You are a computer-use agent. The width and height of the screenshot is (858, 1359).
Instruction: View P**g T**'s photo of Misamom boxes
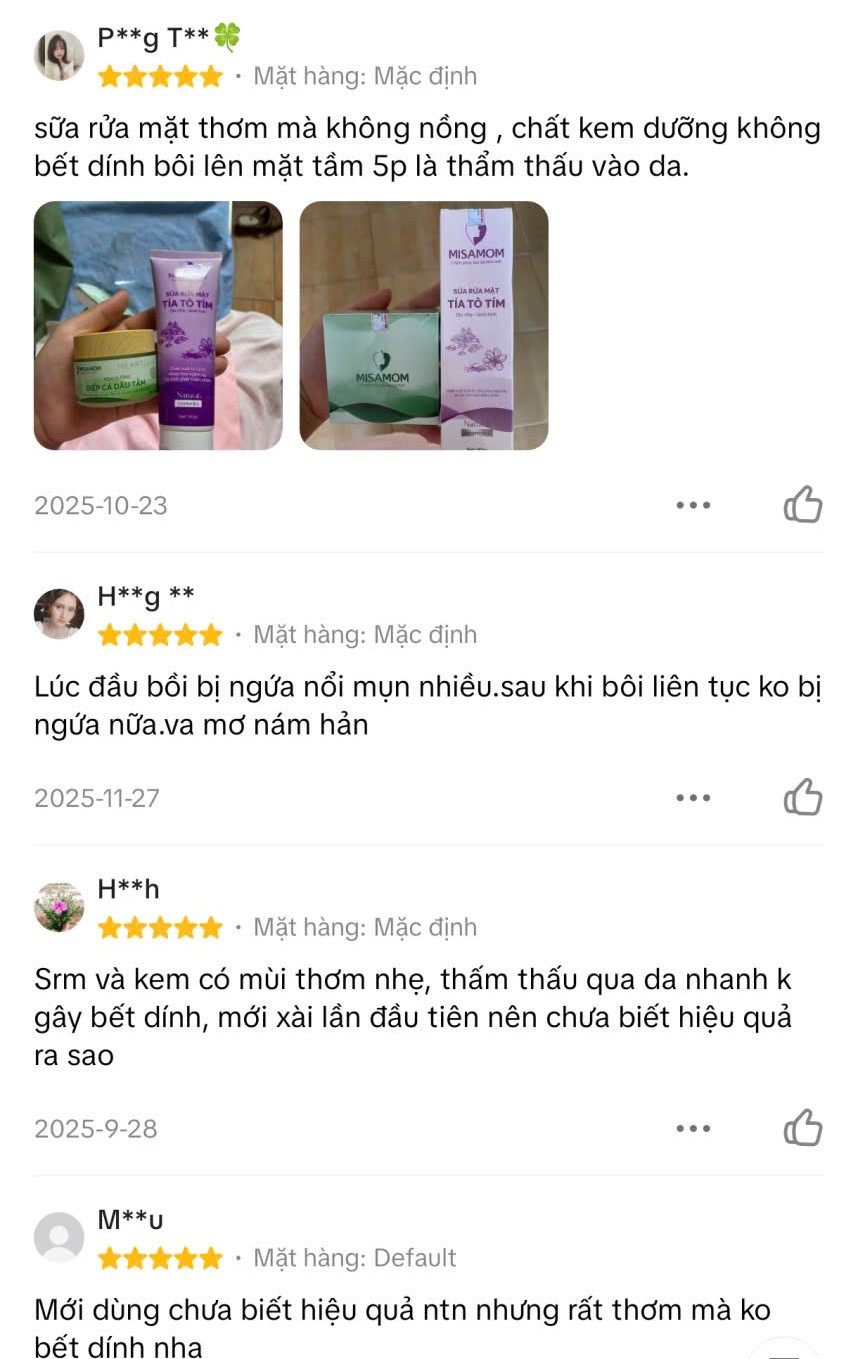tap(423, 325)
